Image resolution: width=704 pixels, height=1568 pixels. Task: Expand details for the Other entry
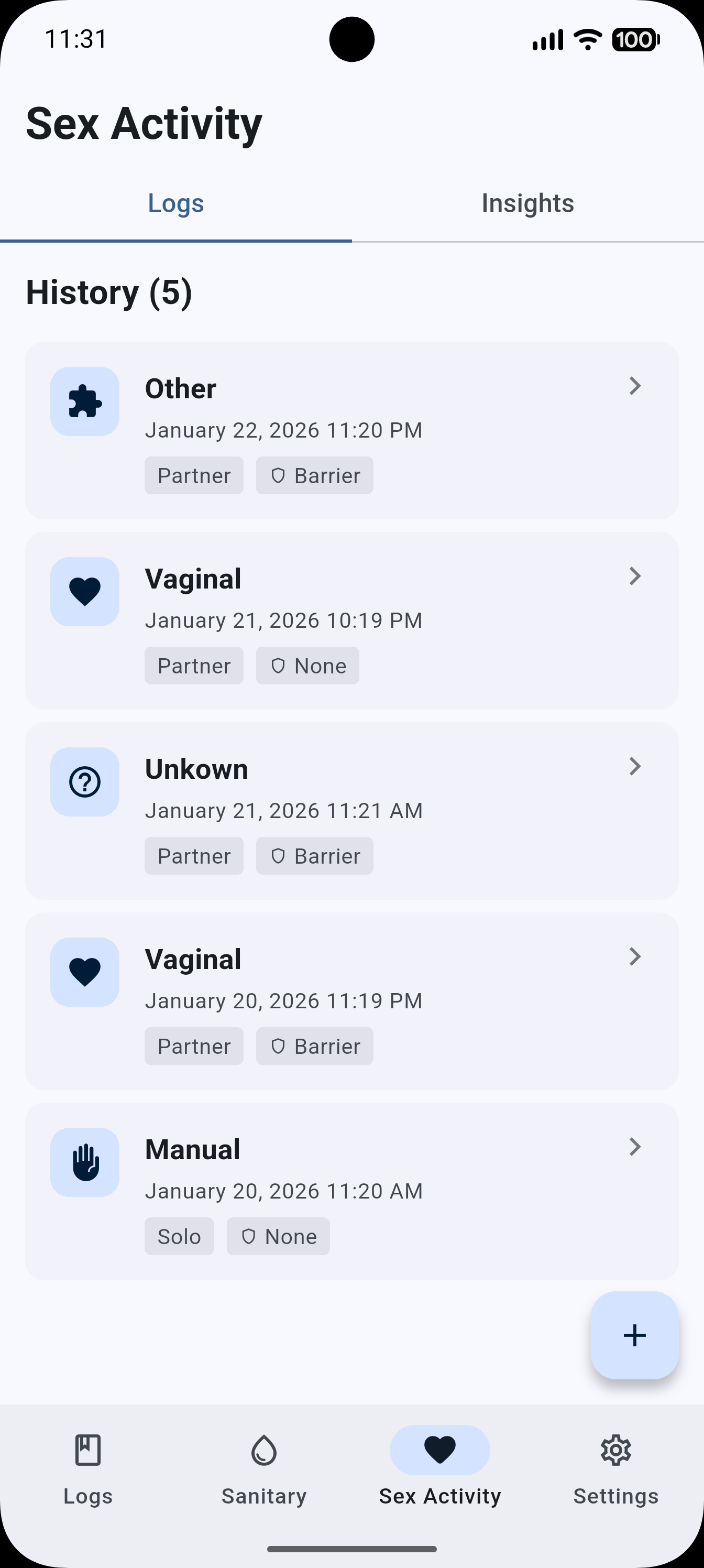(635, 385)
